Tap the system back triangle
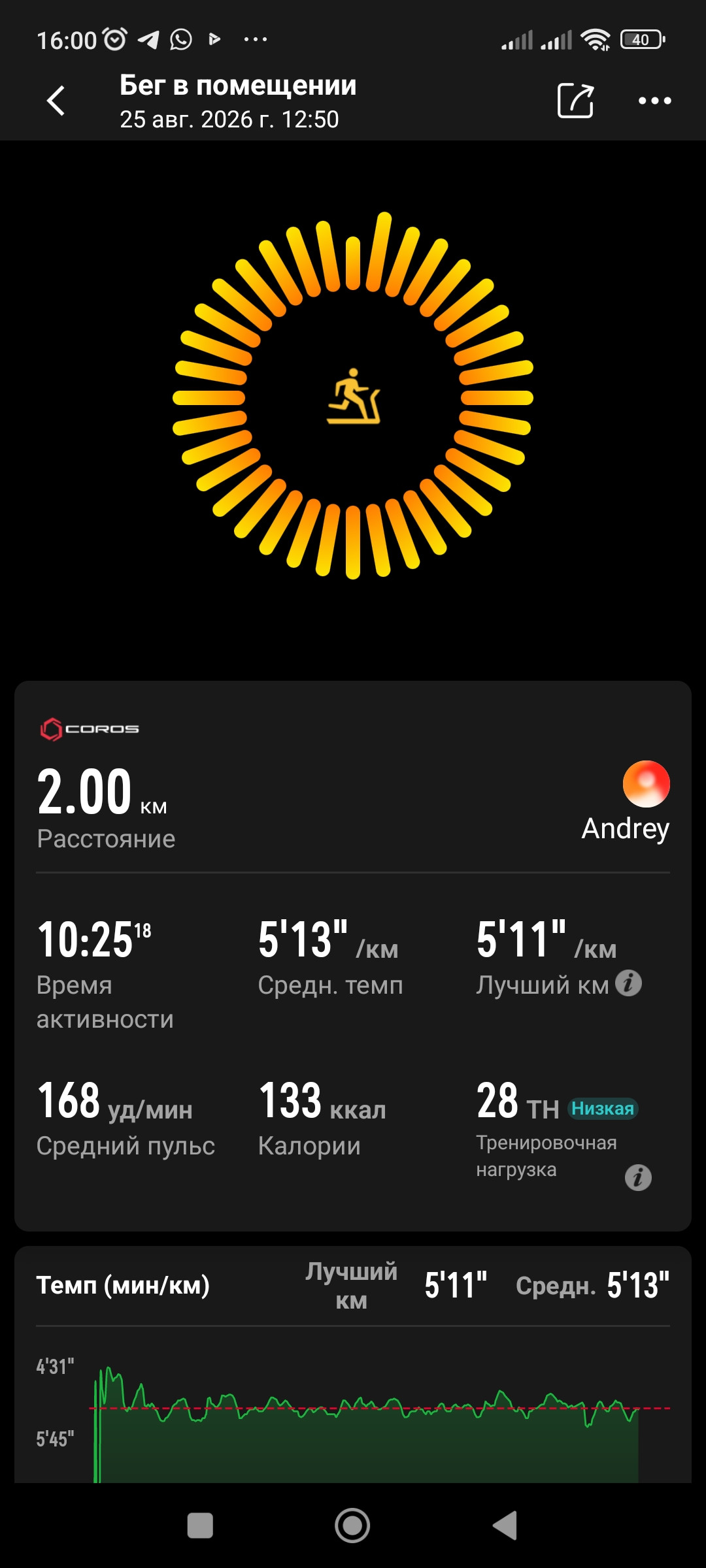 coord(505,1526)
